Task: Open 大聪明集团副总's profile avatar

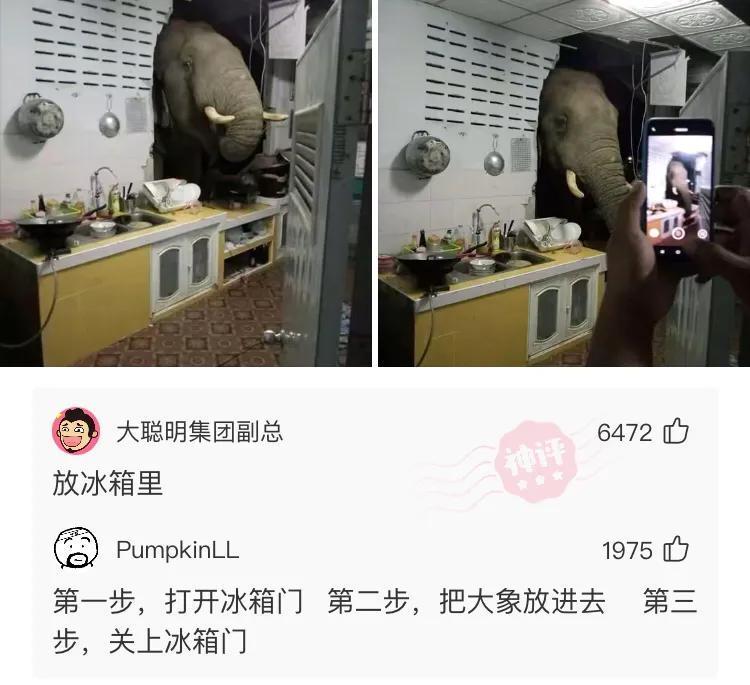Action: (76, 431)
